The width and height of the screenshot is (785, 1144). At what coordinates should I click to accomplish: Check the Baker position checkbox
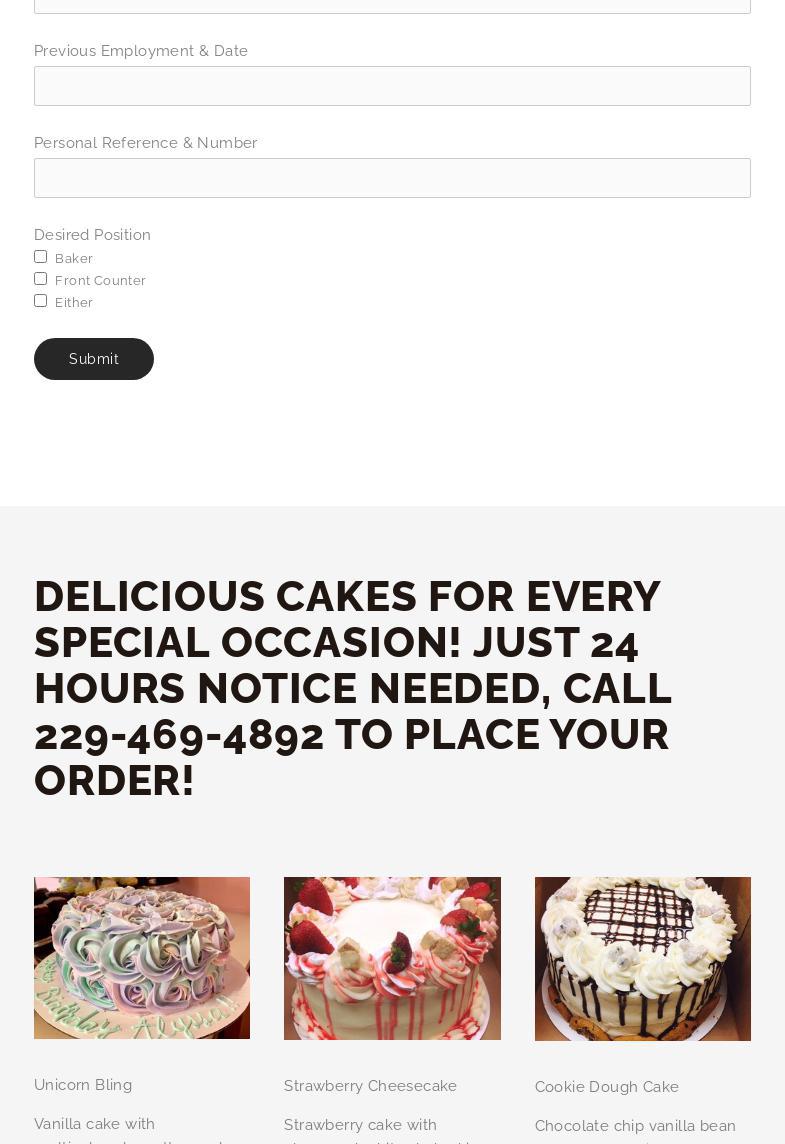click(40, 257)
